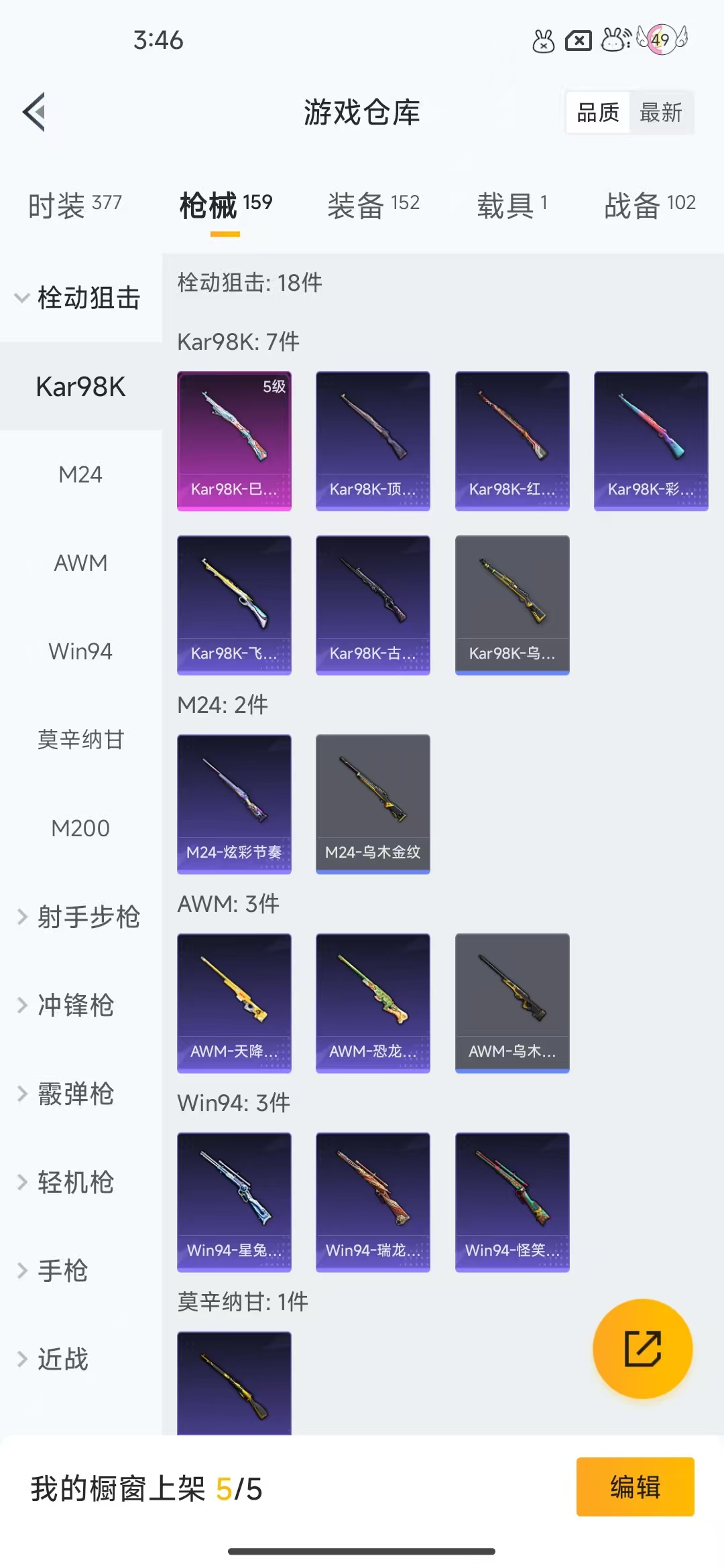
Task: Open the M24-炫彩节奏 skin
Action: coord(234,804)
